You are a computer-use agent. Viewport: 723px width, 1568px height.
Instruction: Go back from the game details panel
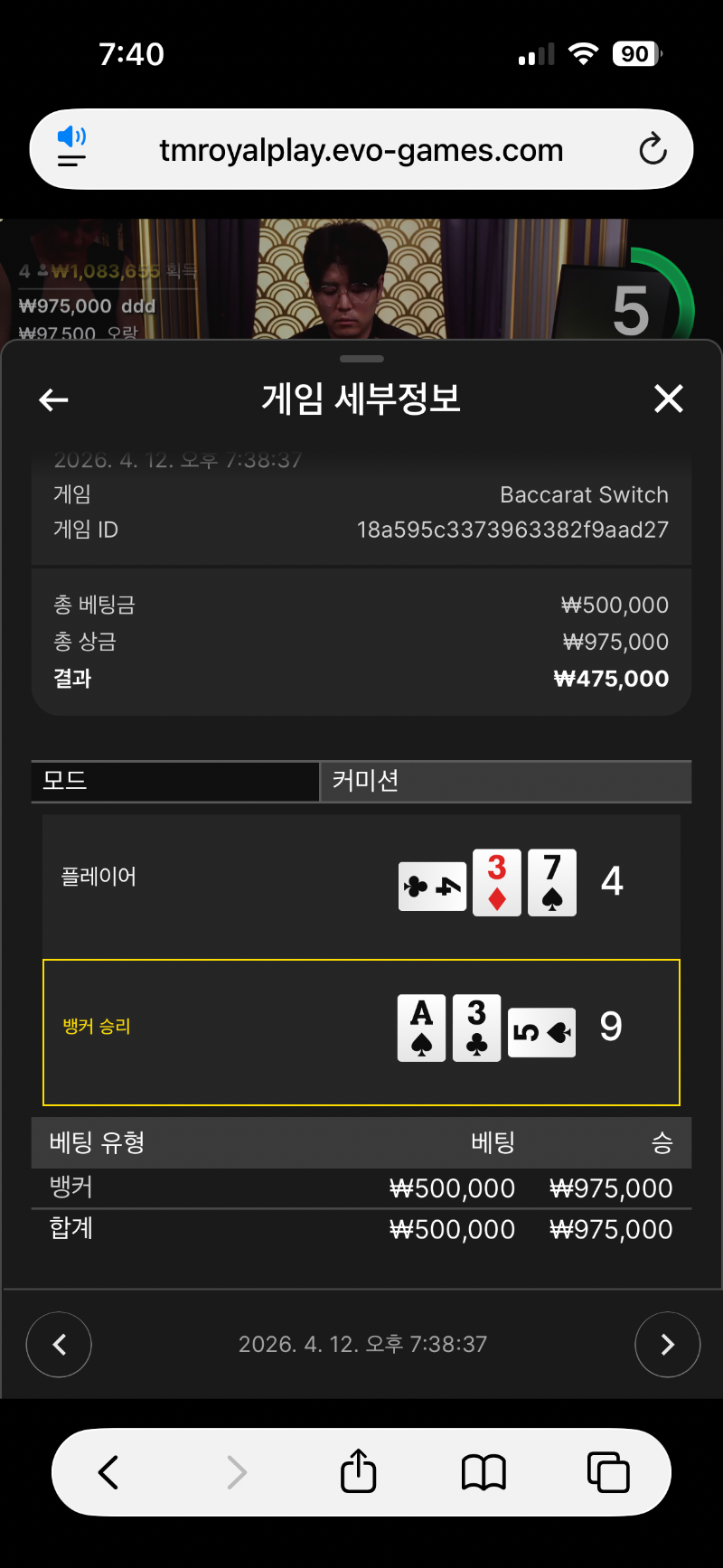(x=54, y=399)
